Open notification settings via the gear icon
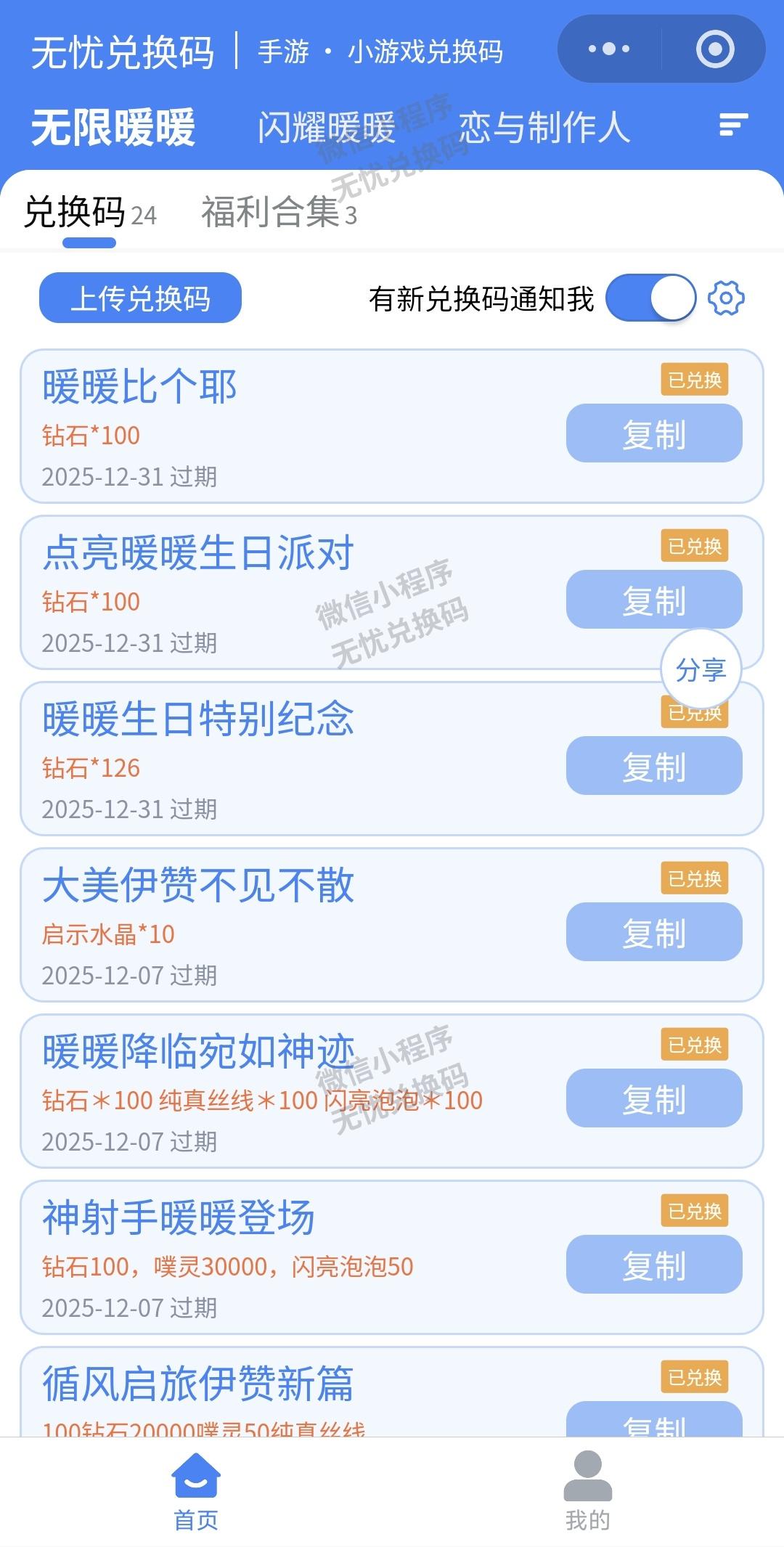 (727, 298)
